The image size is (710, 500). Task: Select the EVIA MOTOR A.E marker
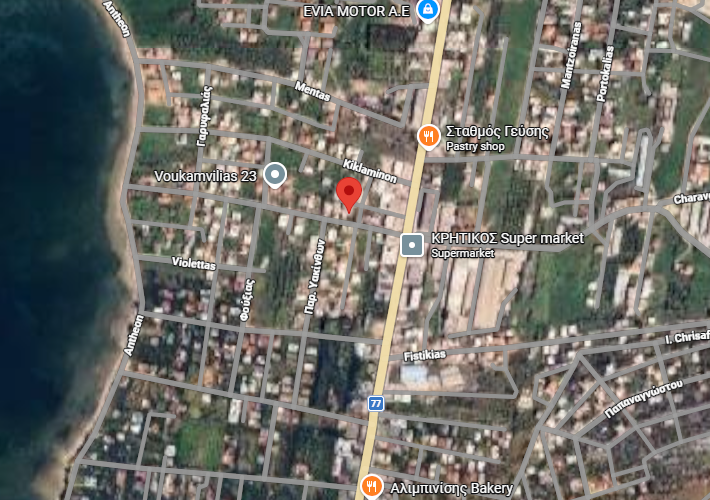[x=428, y=10]
